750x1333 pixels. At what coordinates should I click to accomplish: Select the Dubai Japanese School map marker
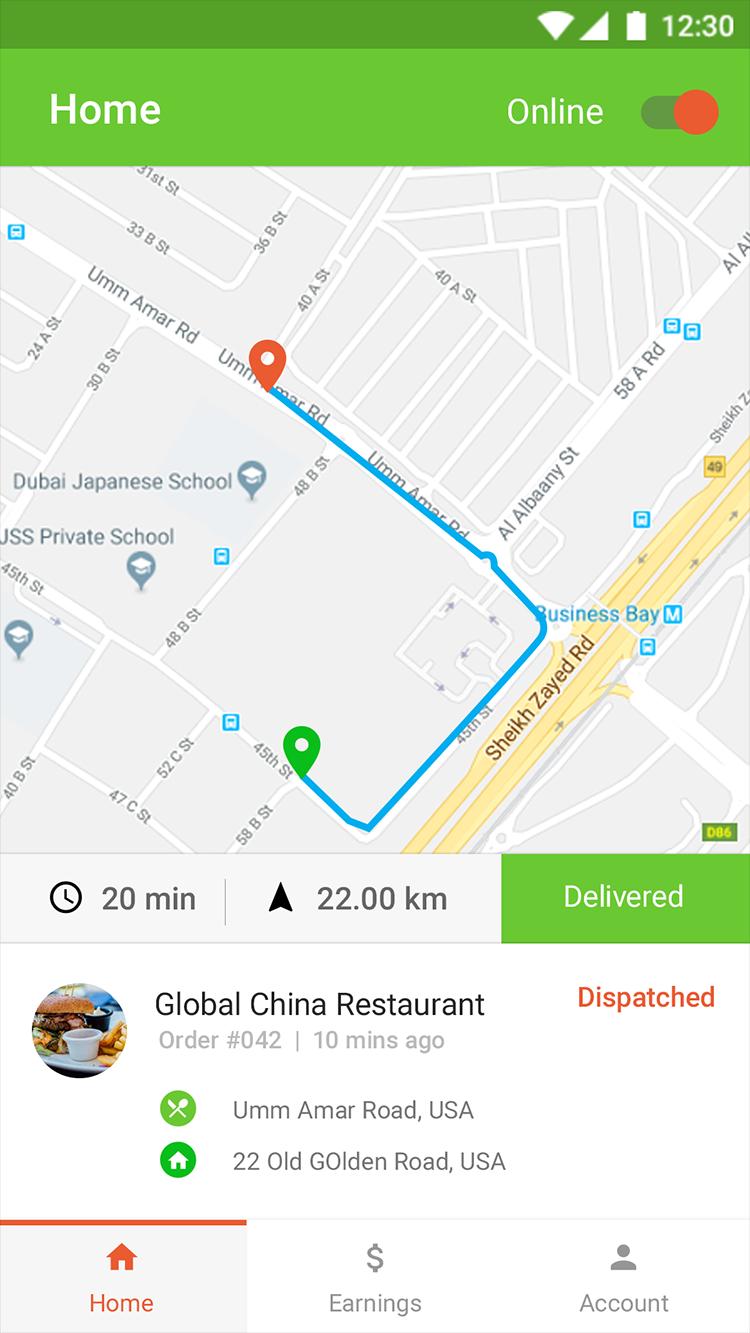pos(250,480)
